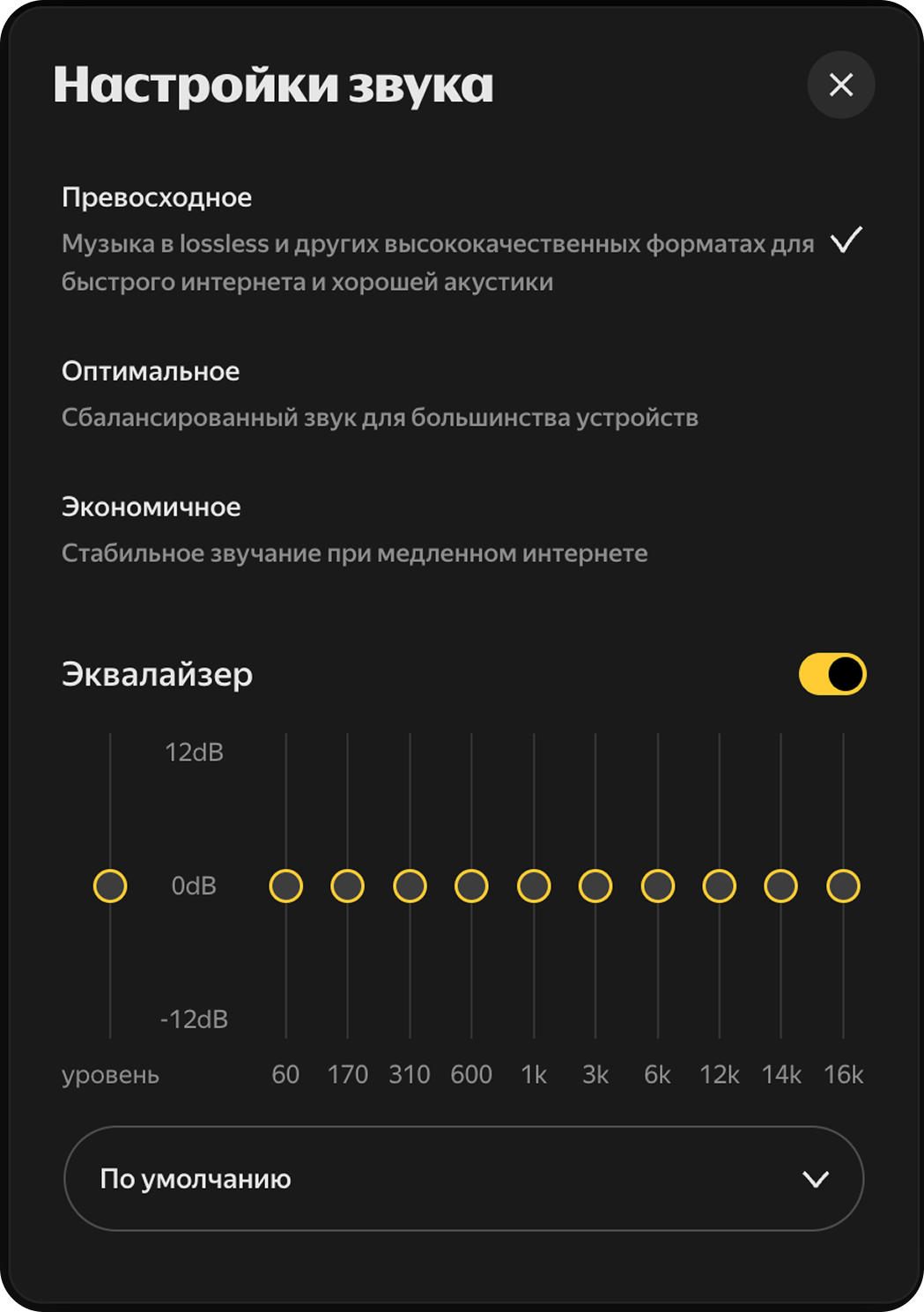Tap the 600 Hz band slider handle

pos(471,886)
